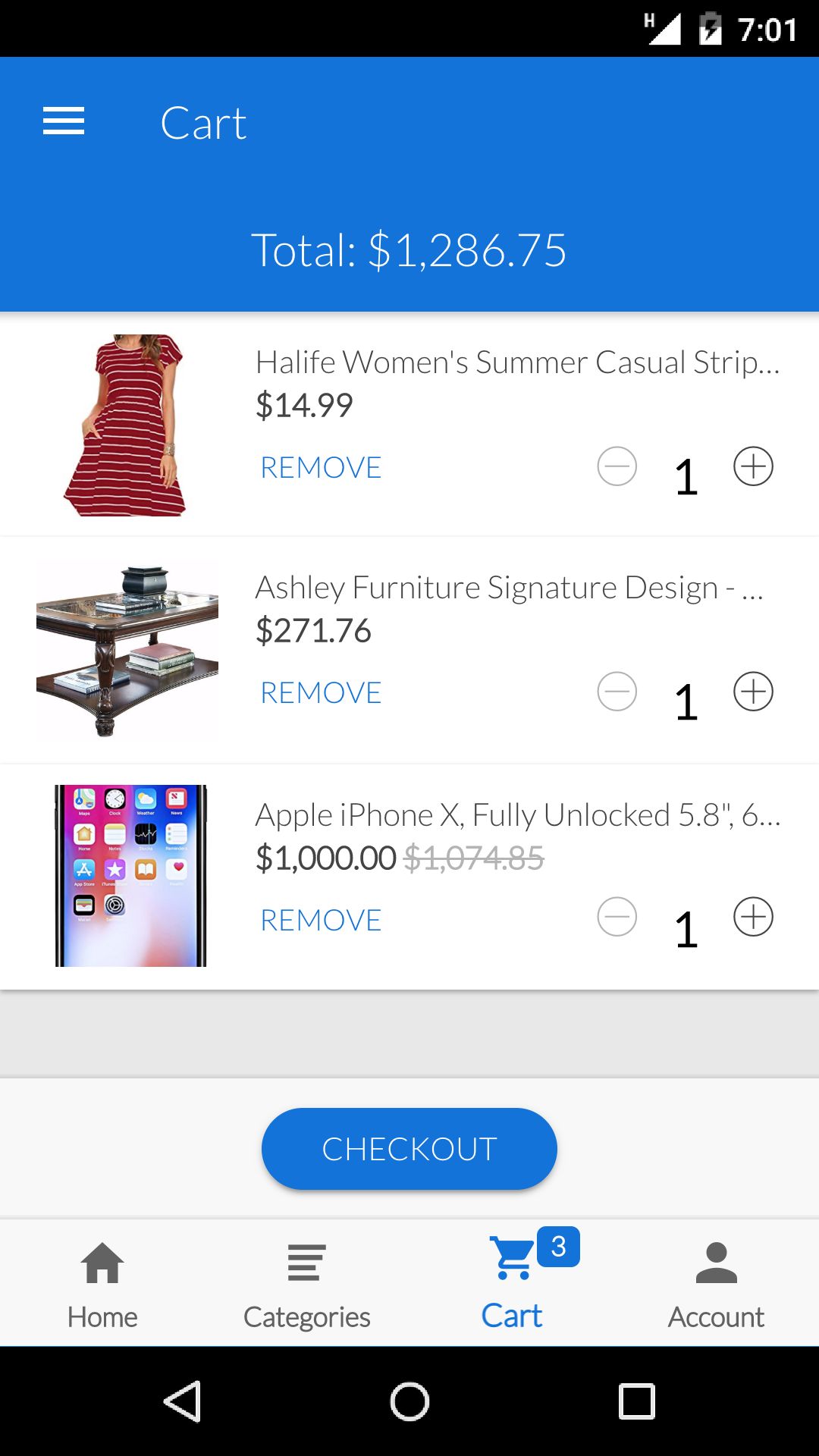Viewport: 819px width, 1456px height.
Task: Open the Account tab
Action: pyautogui.click(x=717, y=1283)
